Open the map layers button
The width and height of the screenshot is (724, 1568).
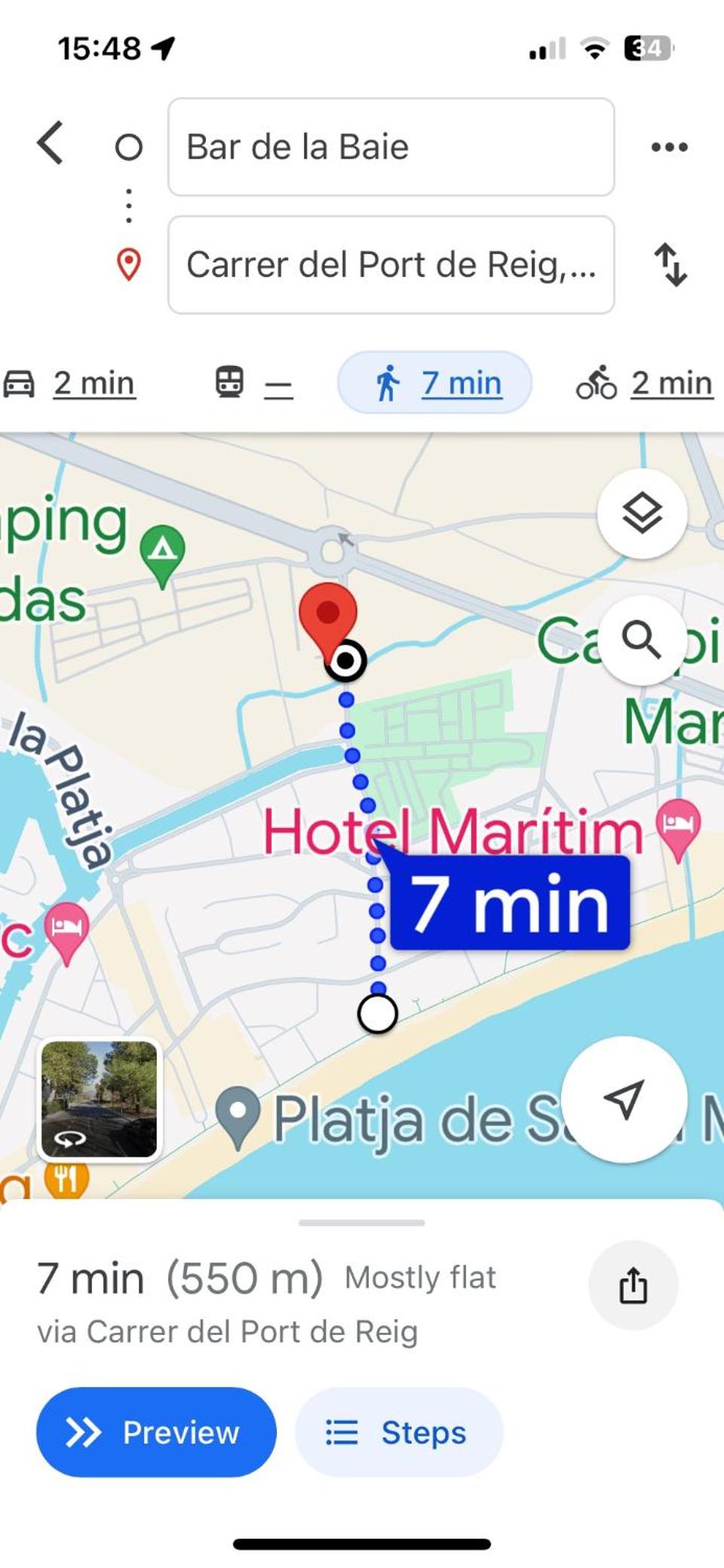click(643, 514)
